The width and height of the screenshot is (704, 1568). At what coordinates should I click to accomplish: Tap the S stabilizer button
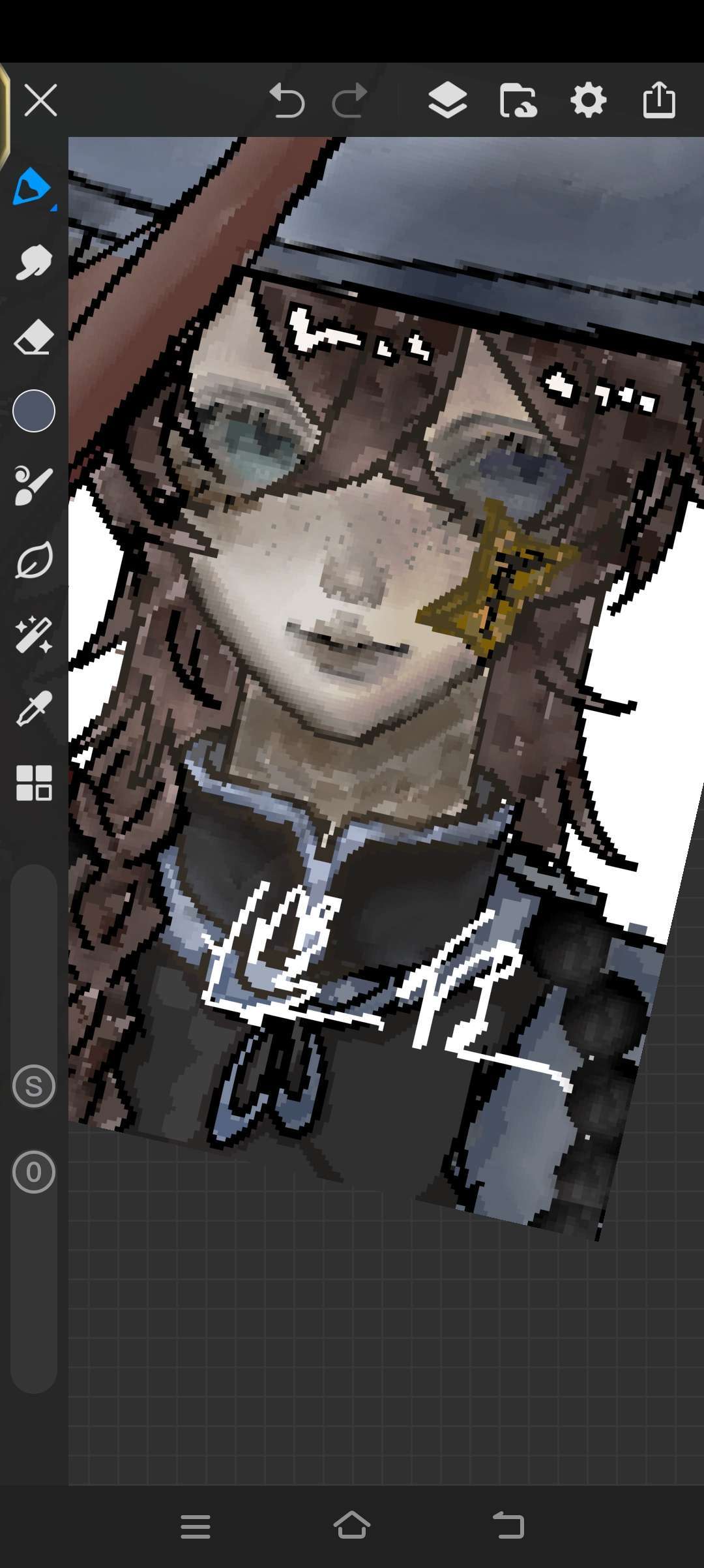click(x=34, y=1086)
